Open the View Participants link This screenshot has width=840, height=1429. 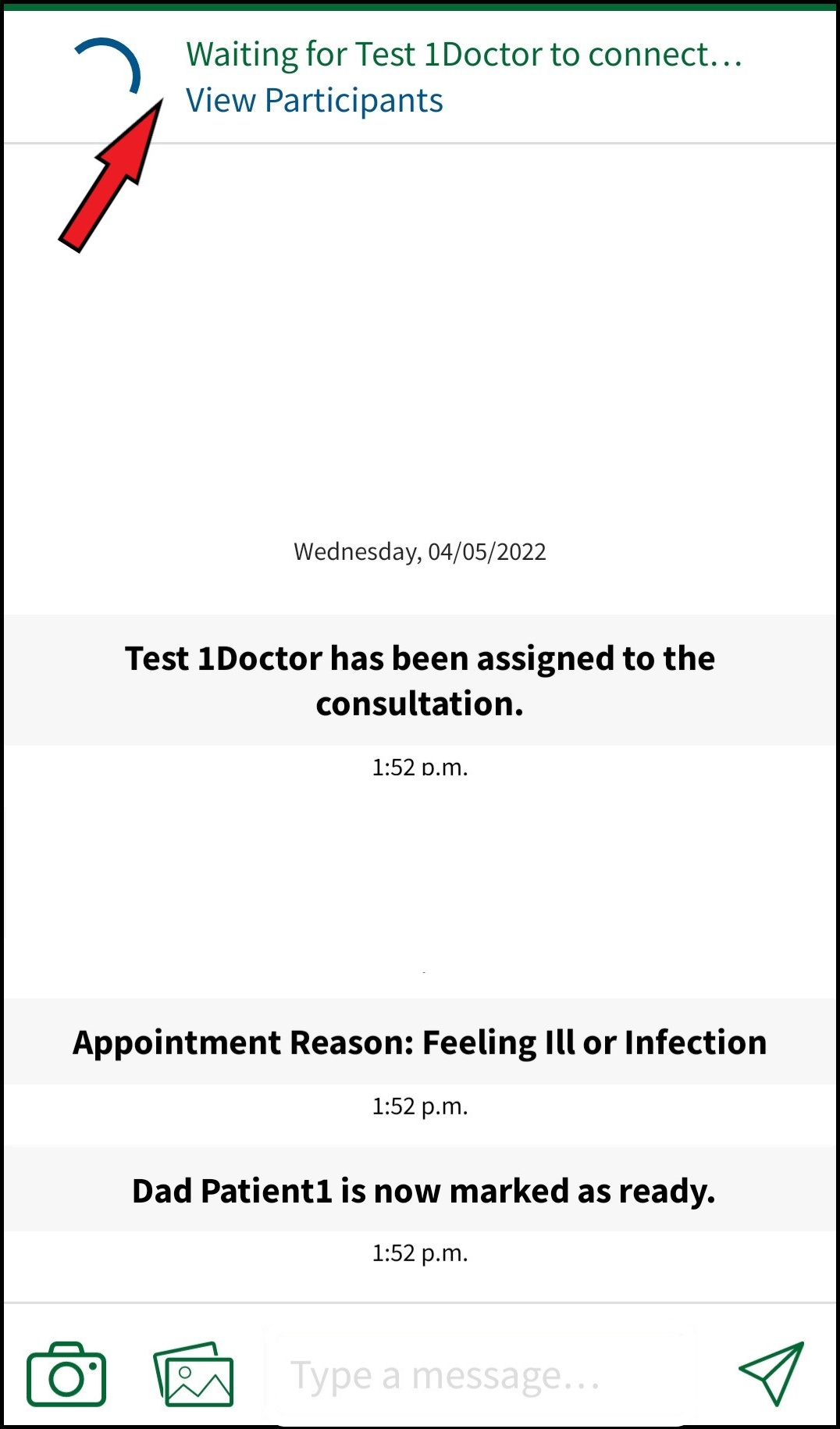[314, 101]
